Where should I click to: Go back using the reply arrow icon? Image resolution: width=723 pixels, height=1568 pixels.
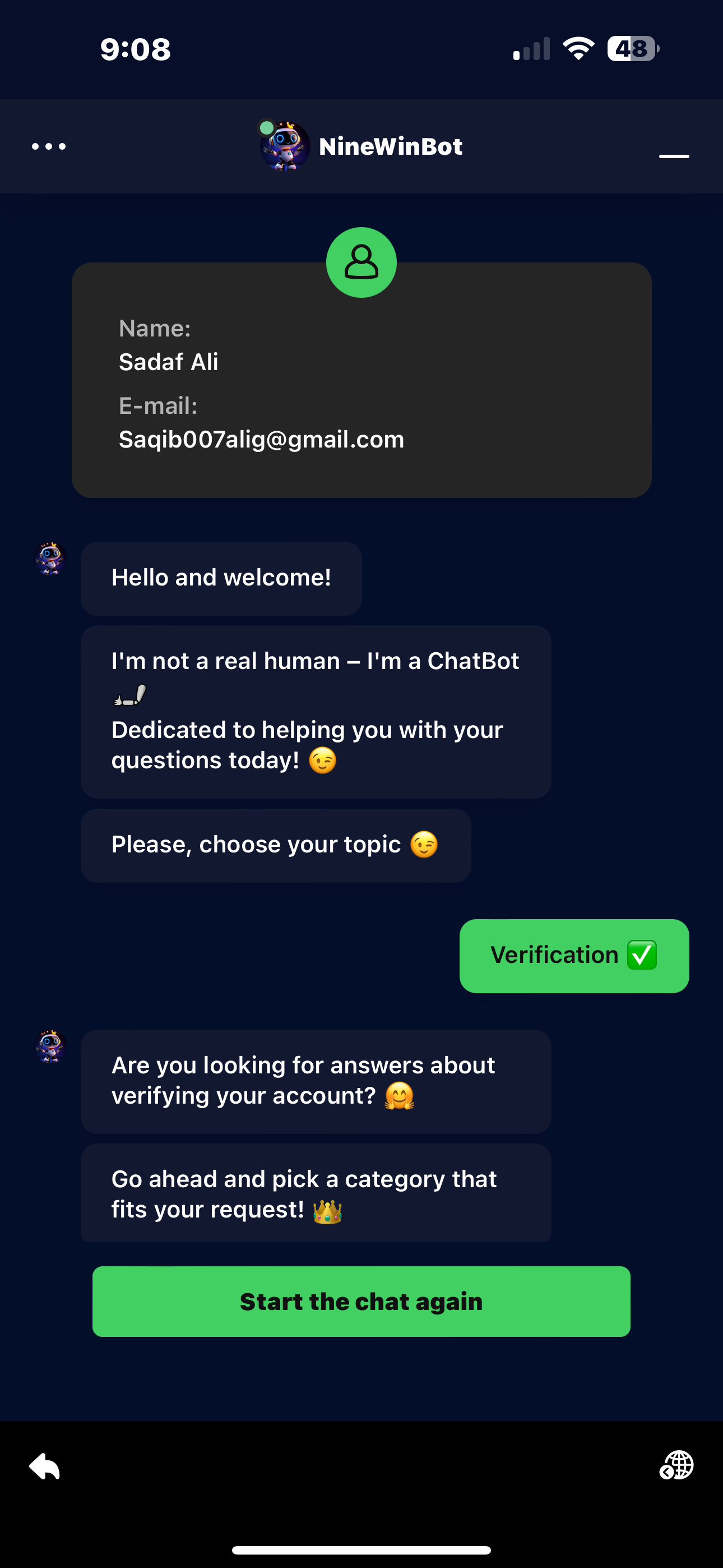click(45, 1466)
